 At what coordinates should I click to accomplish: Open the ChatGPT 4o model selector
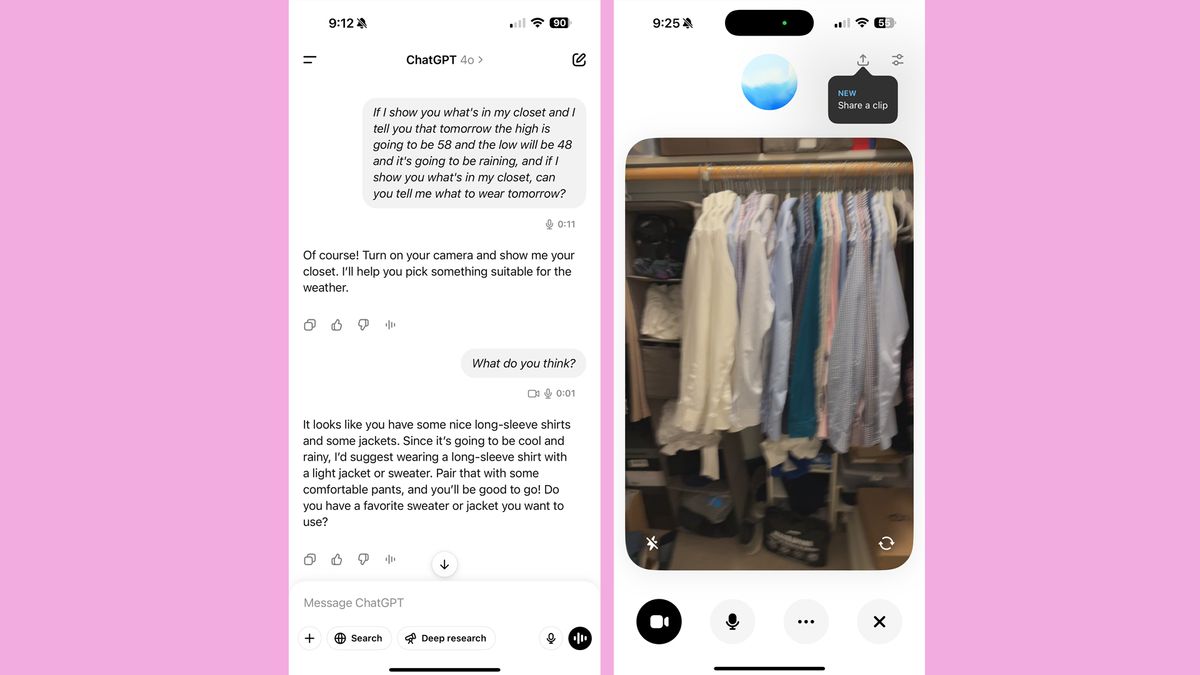click(x=444, y=60)
